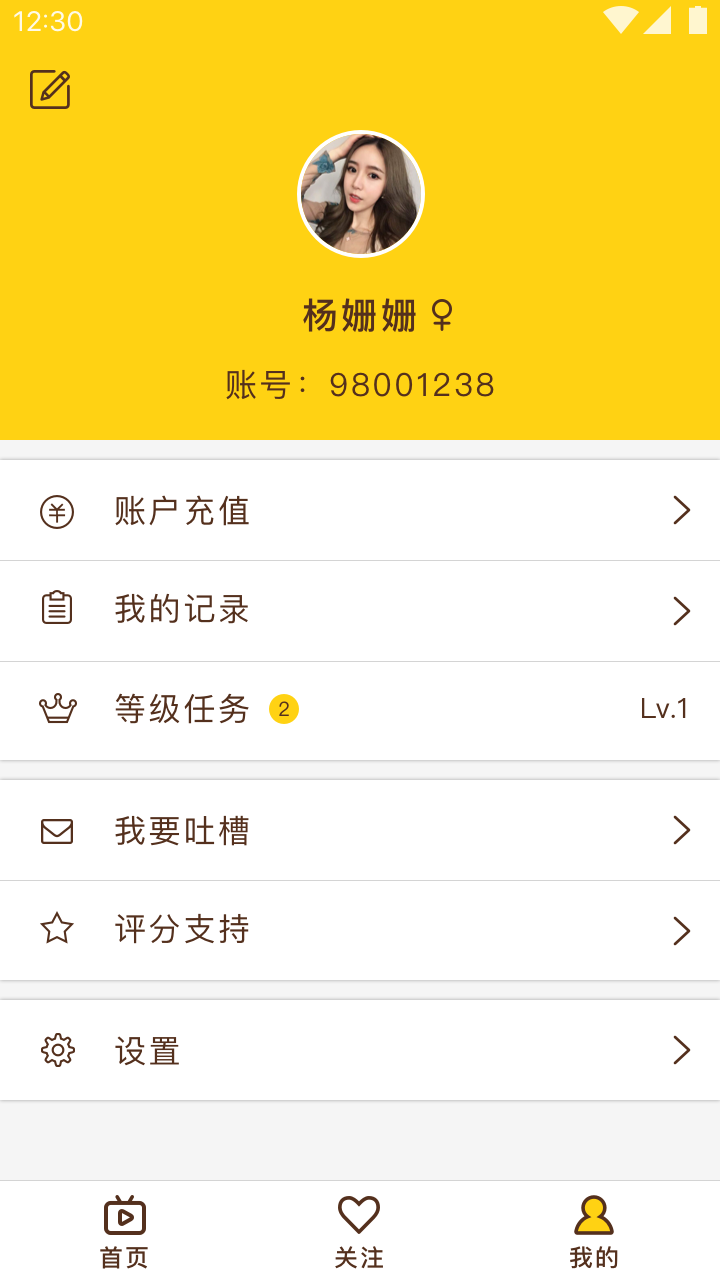Viewport: 720px width, 1280px height.
Task: Click the star icon beside 评分支持
Action: point(57,929)
